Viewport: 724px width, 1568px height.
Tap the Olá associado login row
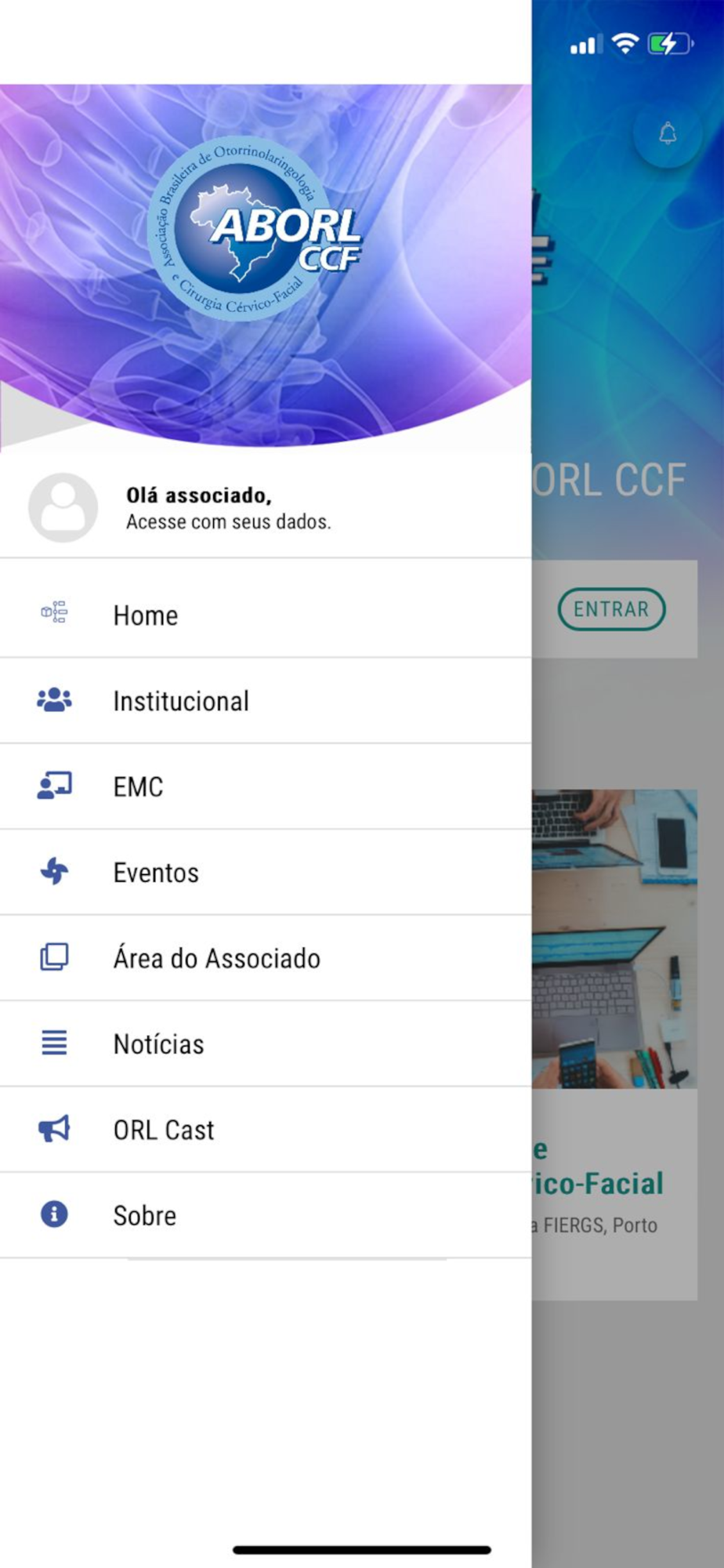click(x=227, y=508)
